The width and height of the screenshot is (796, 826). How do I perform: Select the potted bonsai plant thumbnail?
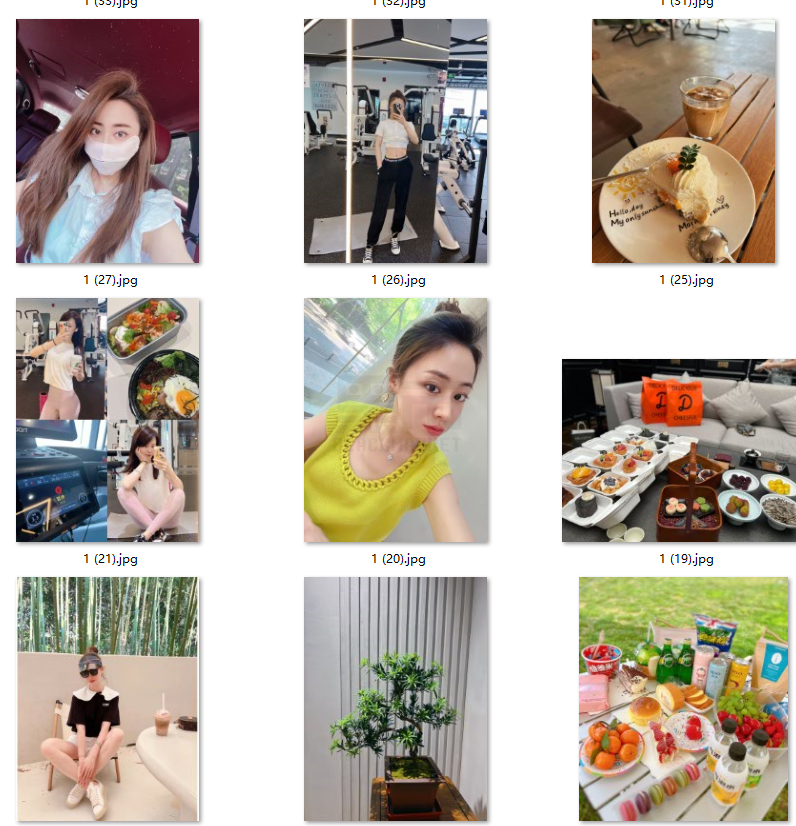coord(395,698)
